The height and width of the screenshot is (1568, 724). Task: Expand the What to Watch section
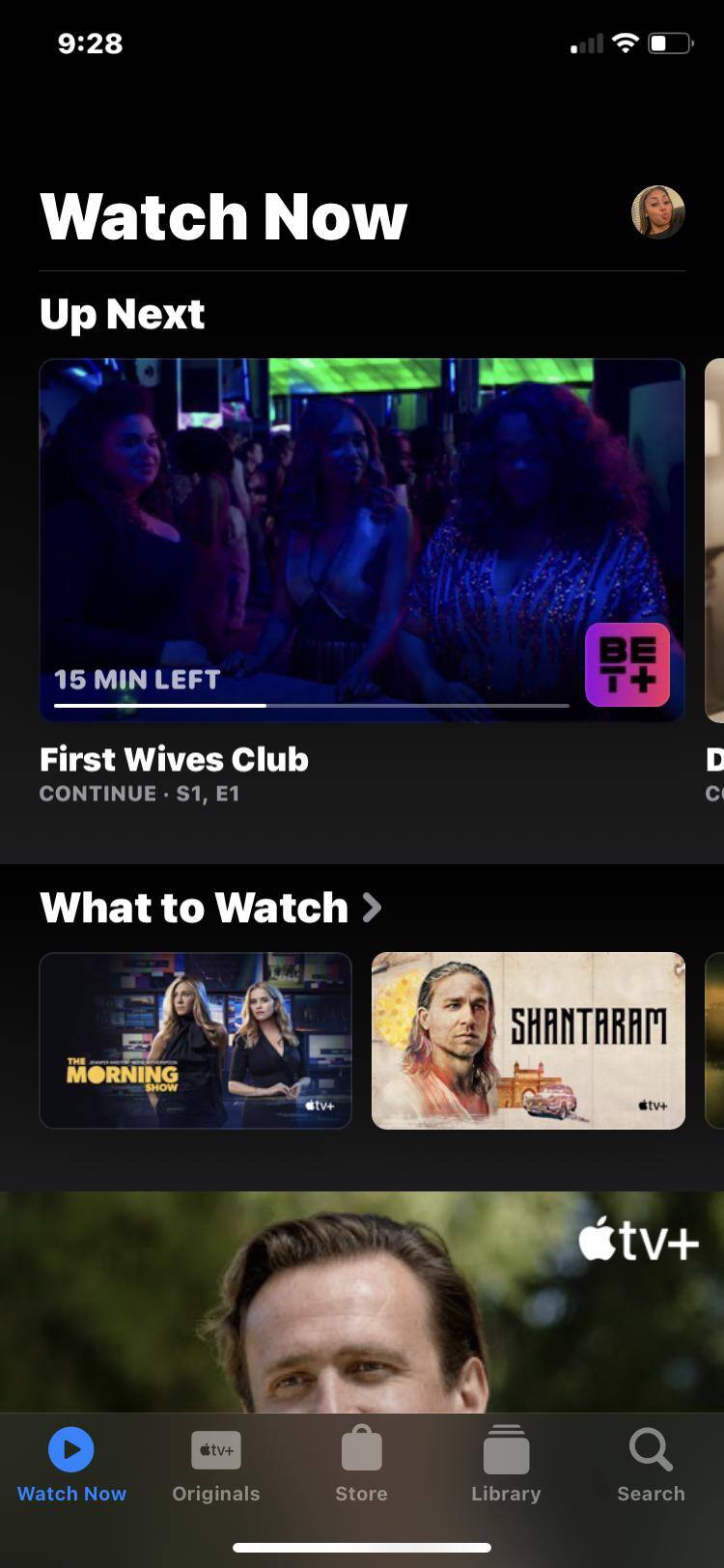(x=210, y=908)
